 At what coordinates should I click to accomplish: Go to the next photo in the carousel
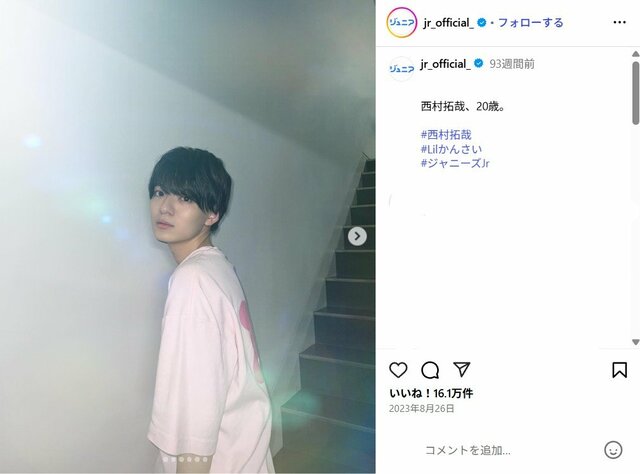tap(357, 236)
